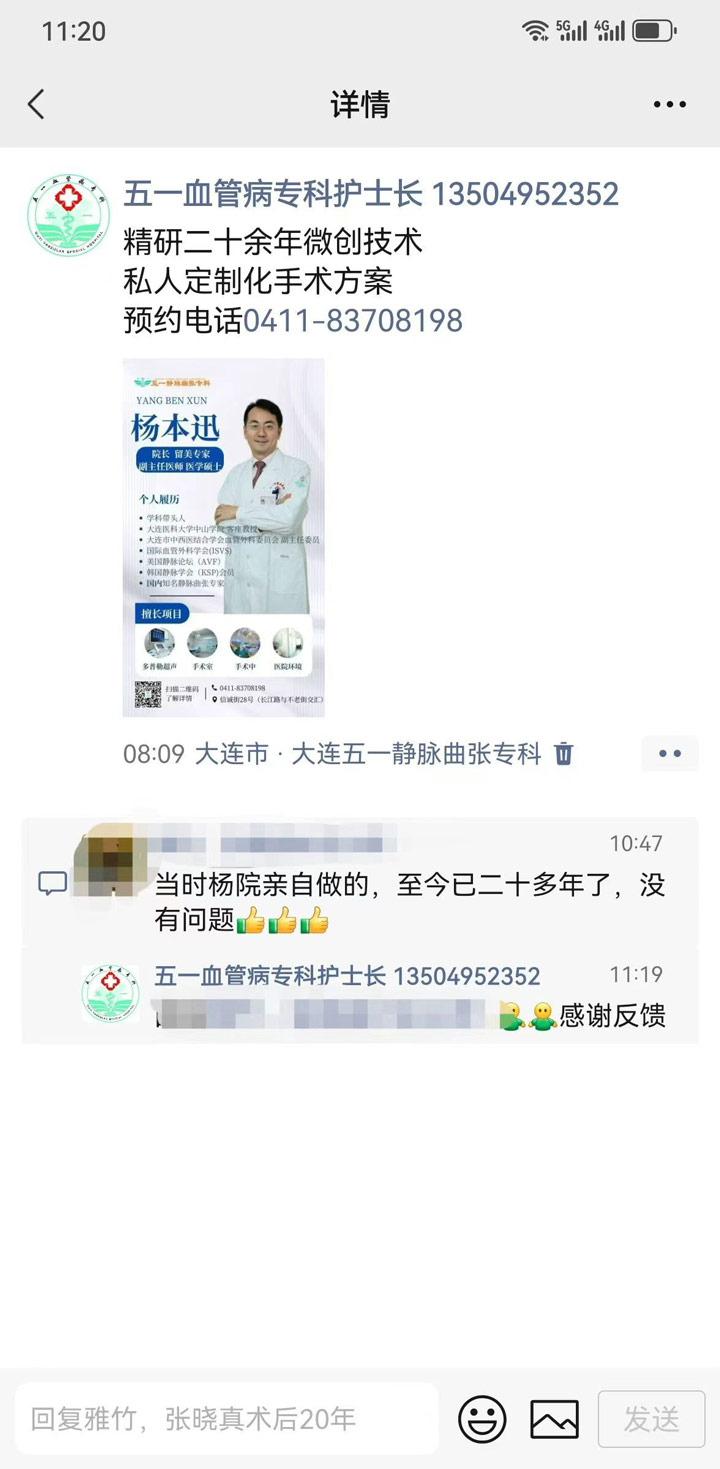The height and width of the screenshot is (1469, 720).
Task: Open 五一血管病专科护士长 profile from the post name
Action: pyautogui.click(x=272, y=193)
